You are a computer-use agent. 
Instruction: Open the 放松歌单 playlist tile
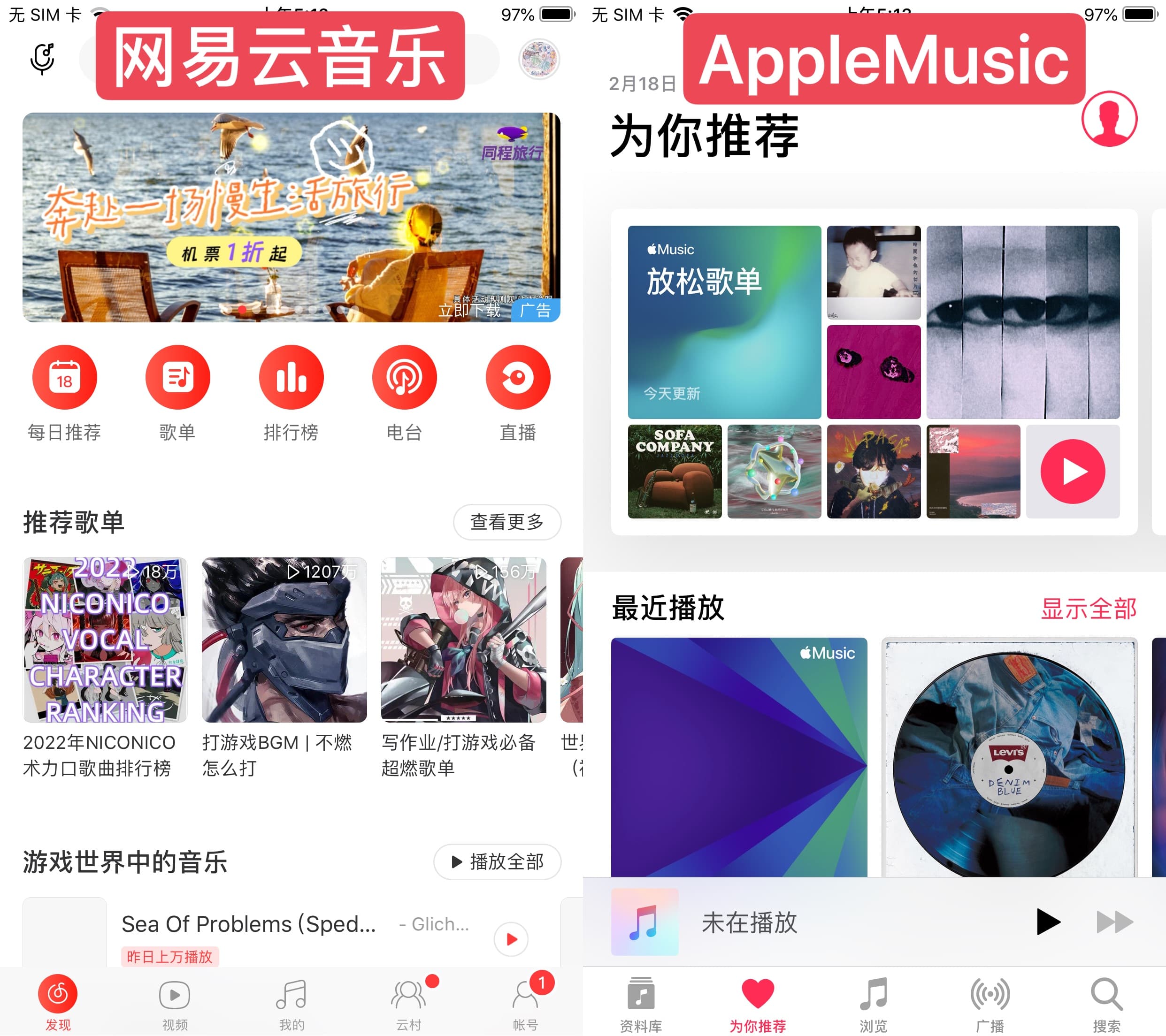click(x=724, y=322)
